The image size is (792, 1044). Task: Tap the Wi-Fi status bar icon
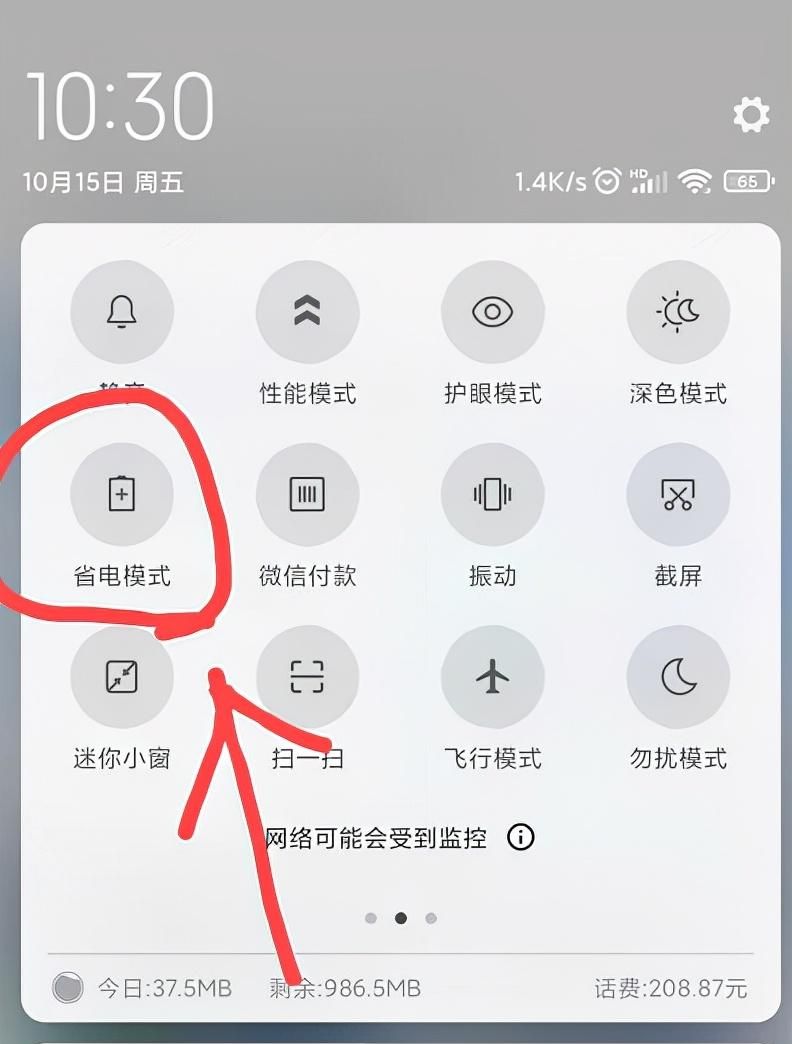[x=696, y=181]
